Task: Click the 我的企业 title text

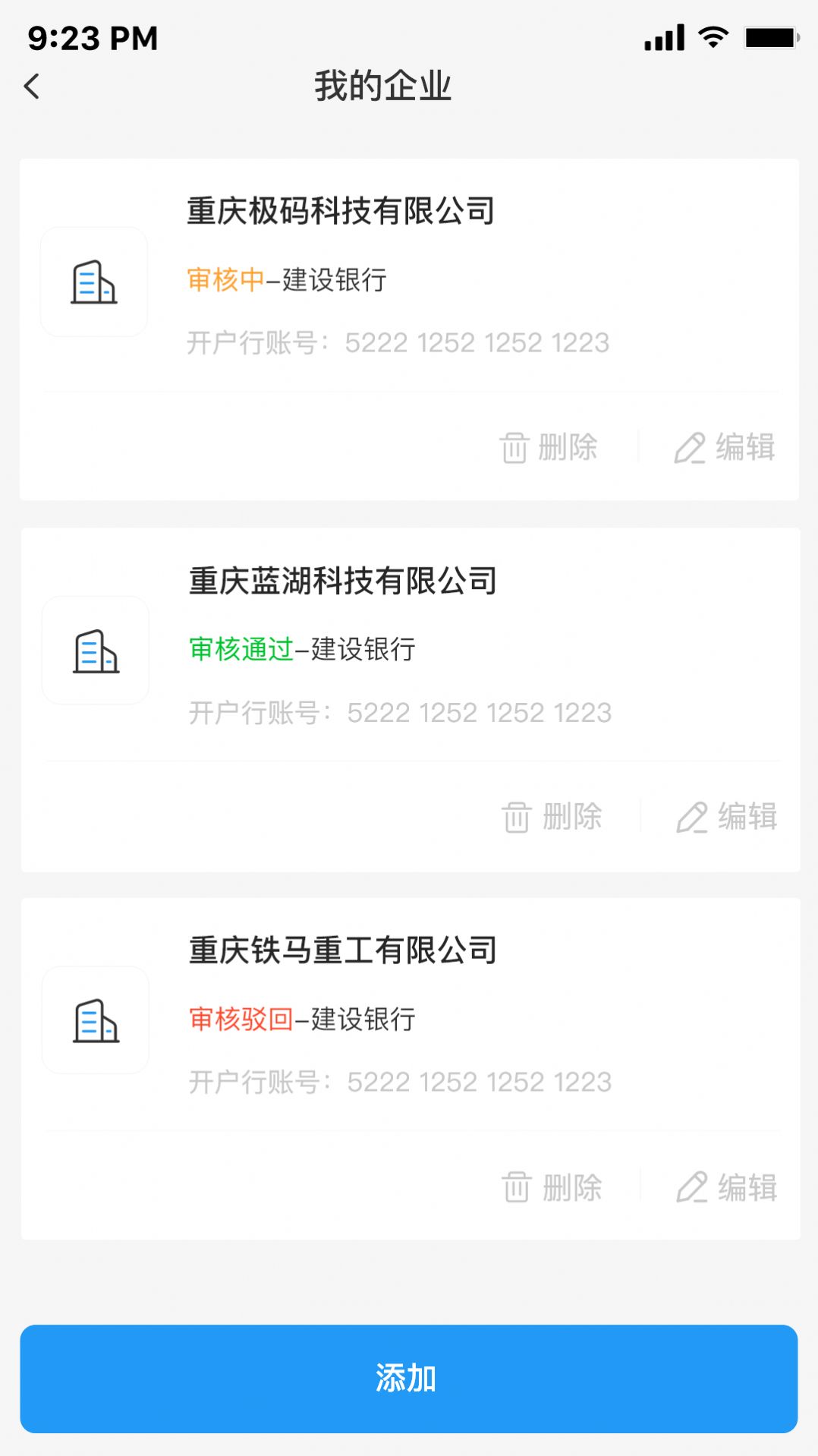Action: pyautogui.click(x=383, y=87)
